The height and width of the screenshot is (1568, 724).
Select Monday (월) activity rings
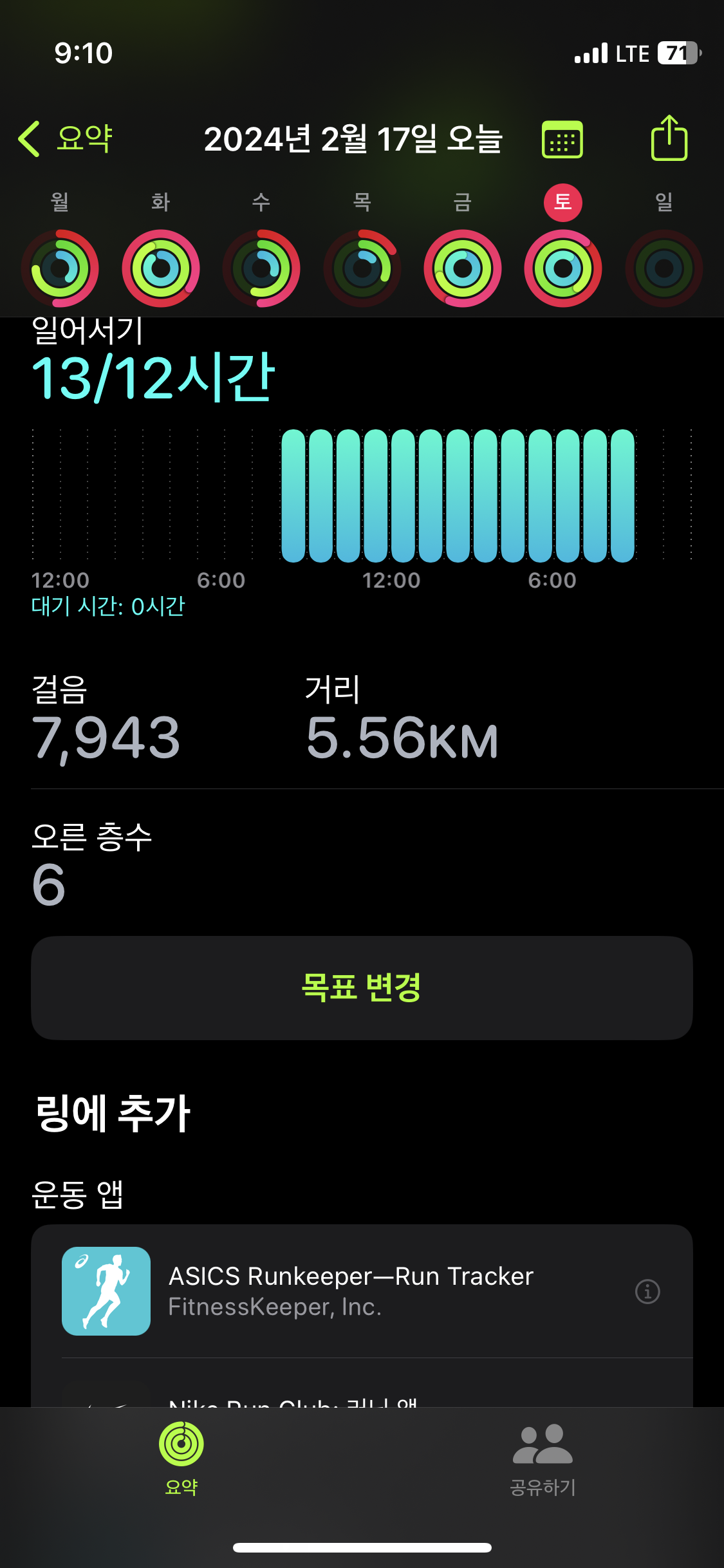(60, 268)
